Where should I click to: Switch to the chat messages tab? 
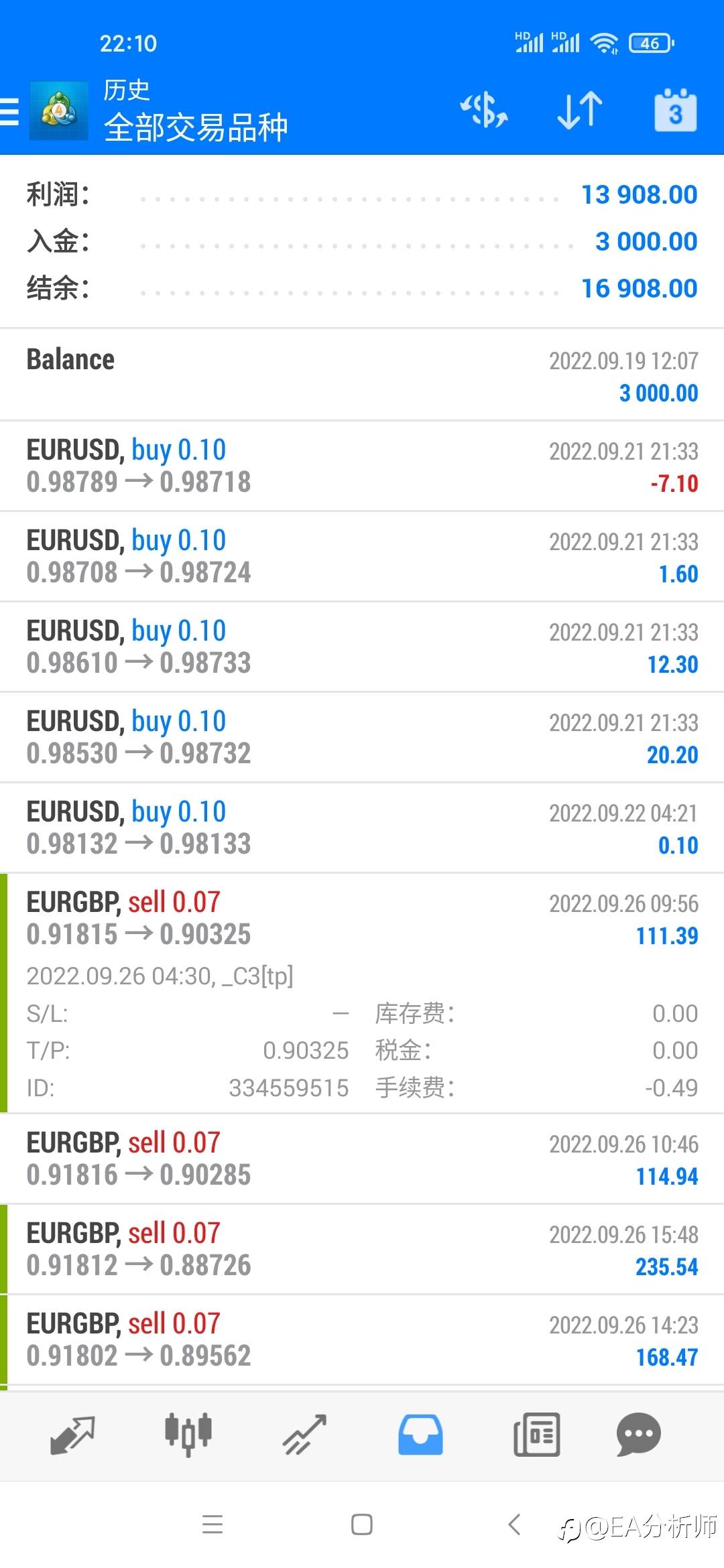(638, 1435)
